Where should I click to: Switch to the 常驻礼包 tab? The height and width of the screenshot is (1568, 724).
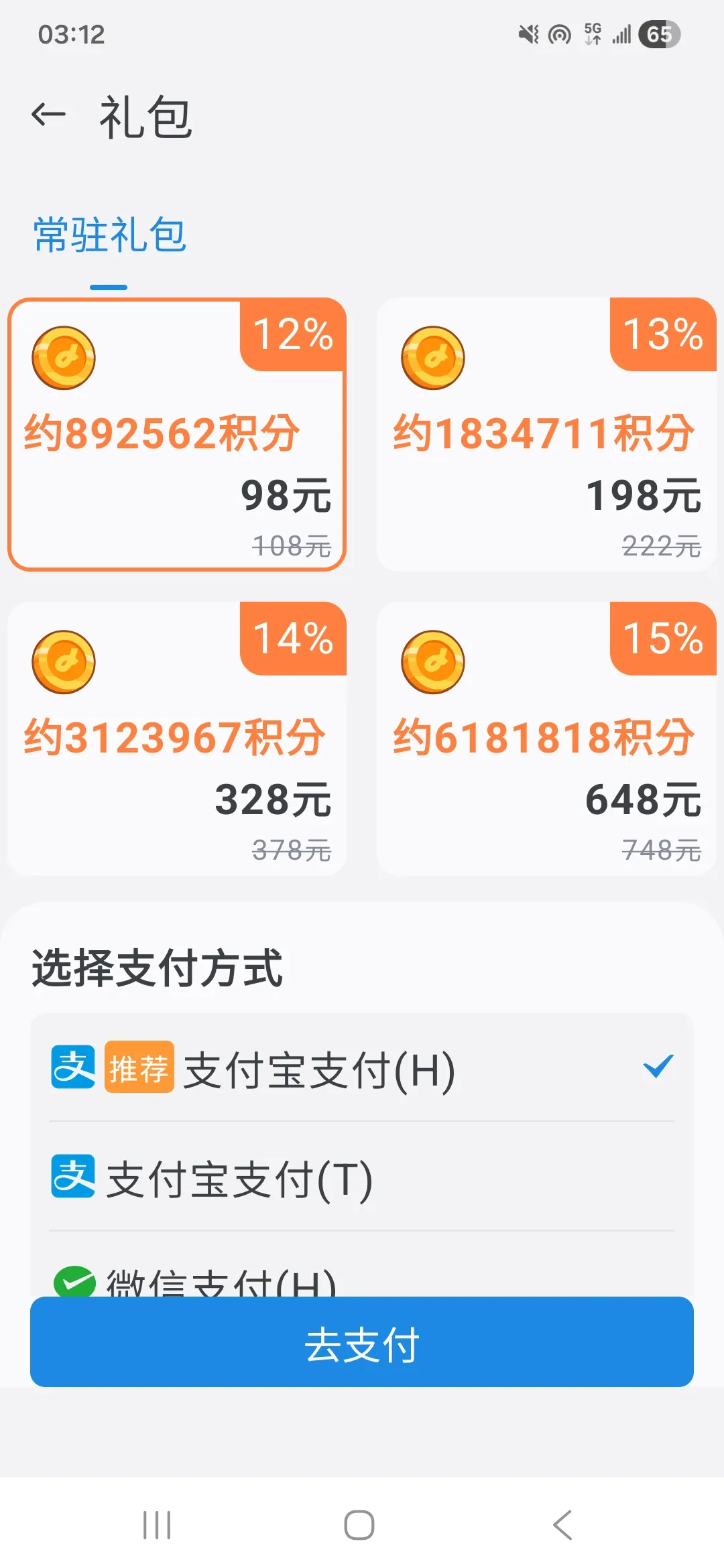click(x=109, y=236)
